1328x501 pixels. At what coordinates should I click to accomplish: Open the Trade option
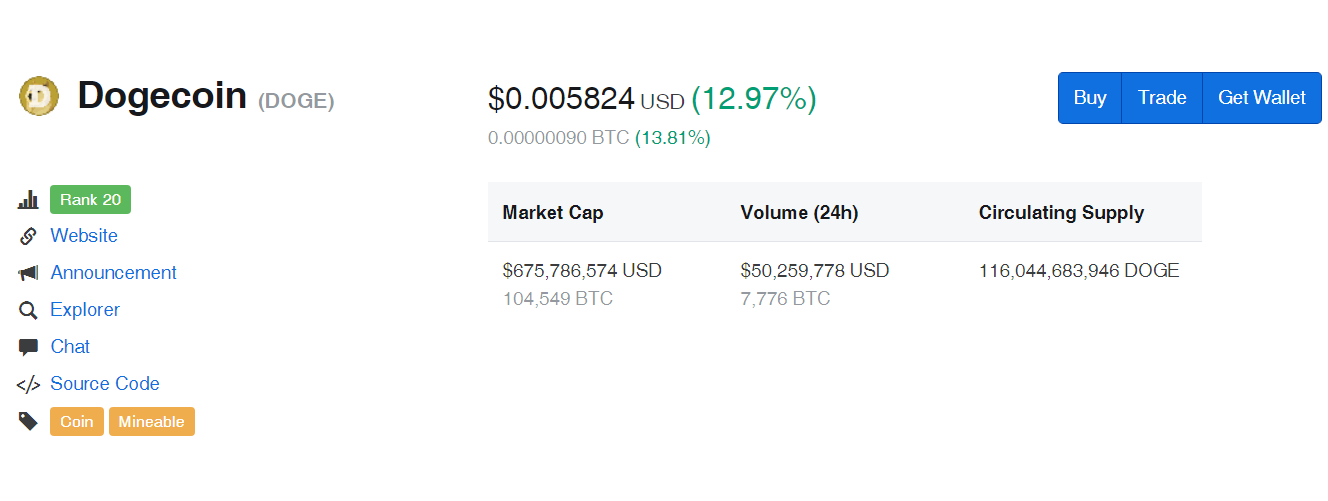[1162, 98]
